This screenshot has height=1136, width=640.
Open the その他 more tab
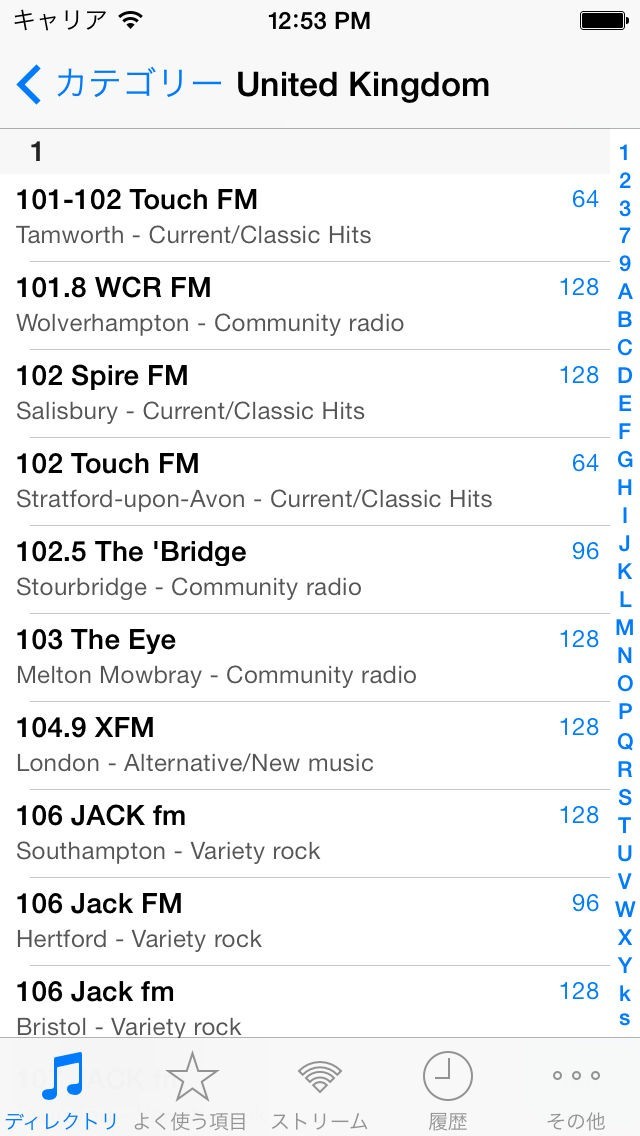[576, 1090]
